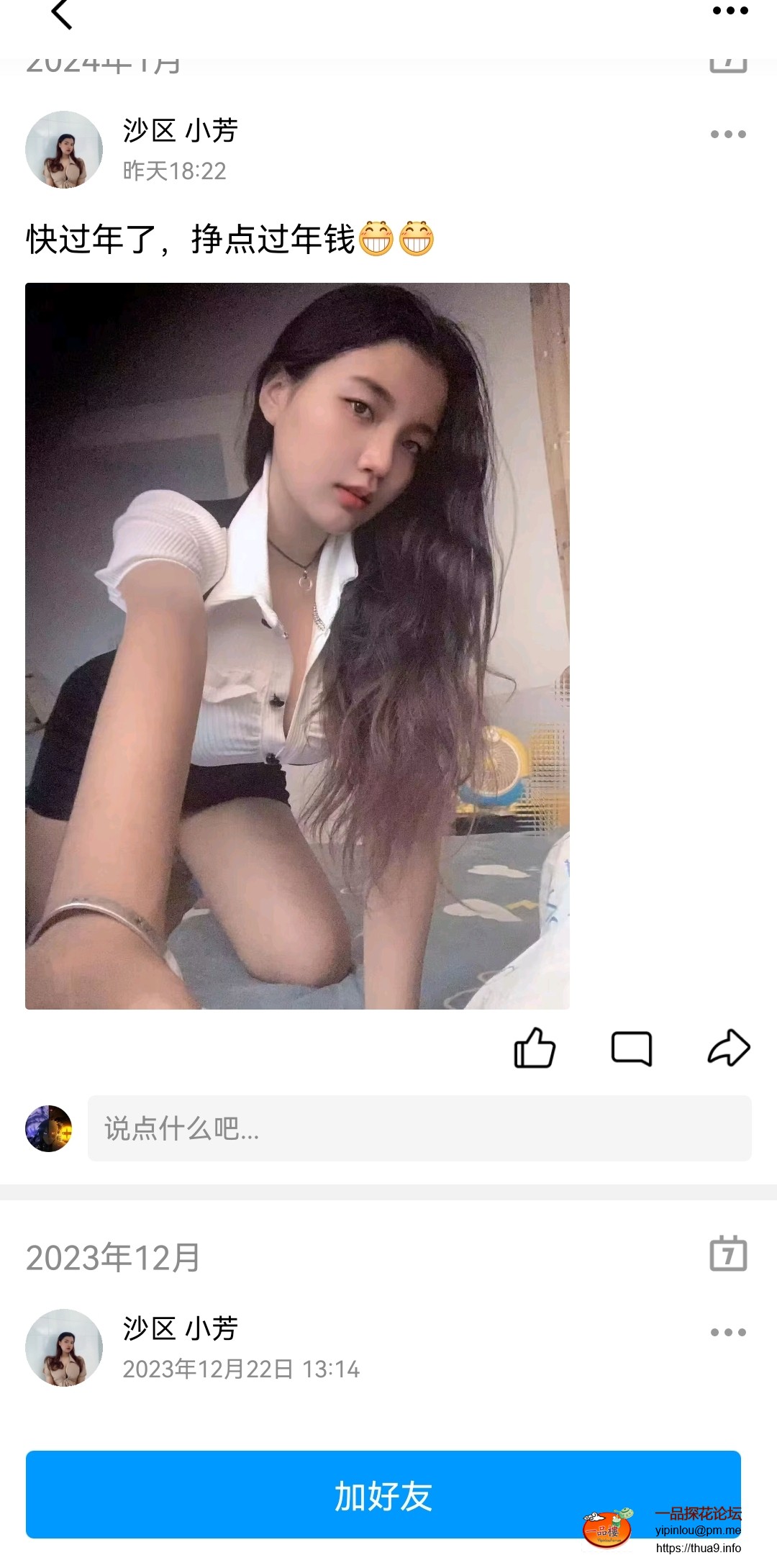
Task: Open the top-right overflow menu
Action: (x=730, y=11)
